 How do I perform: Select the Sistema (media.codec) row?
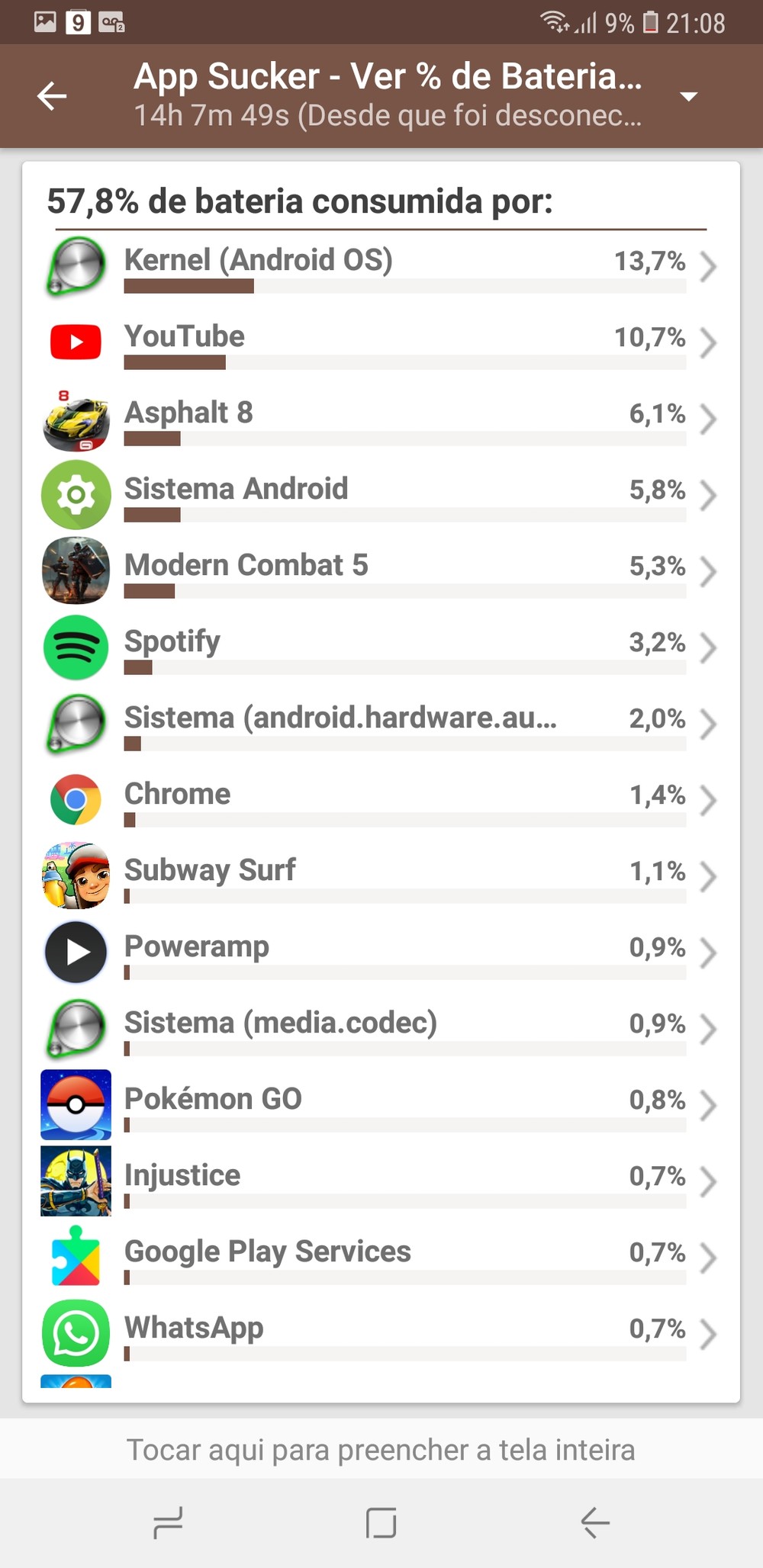click(x=381, y=1028)
